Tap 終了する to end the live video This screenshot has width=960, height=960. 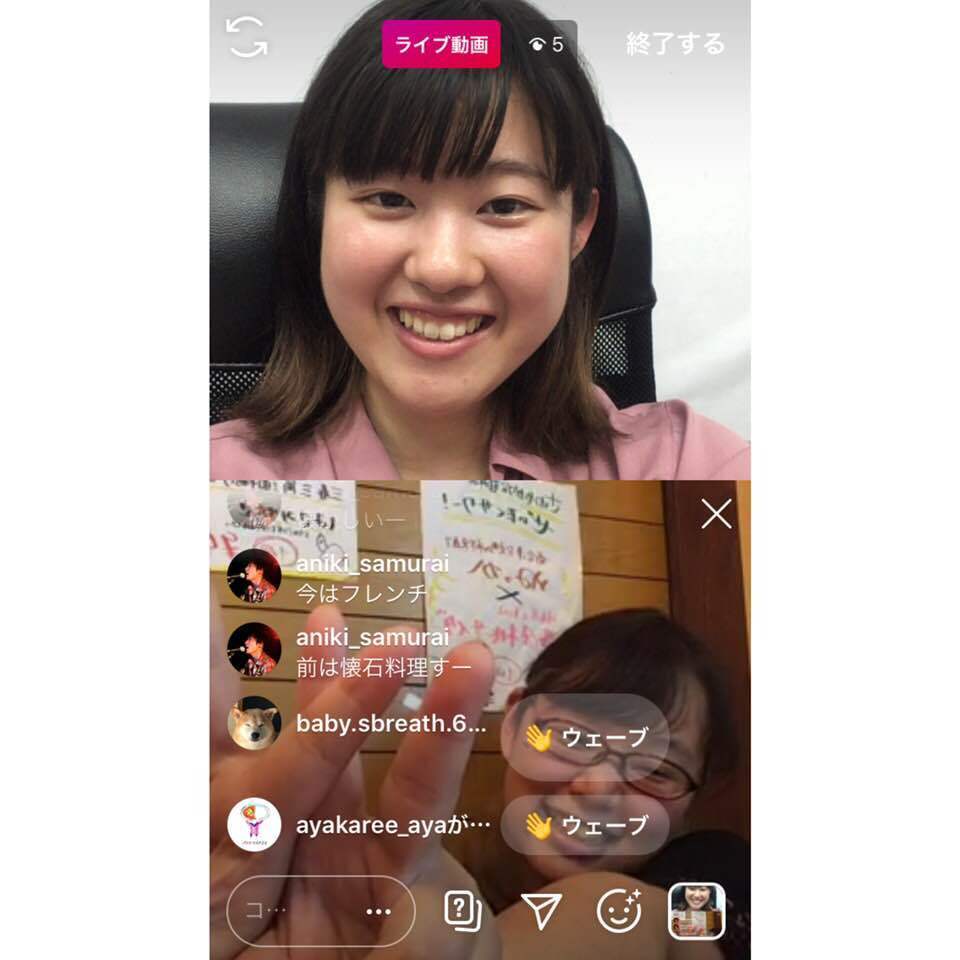(675, 44)
